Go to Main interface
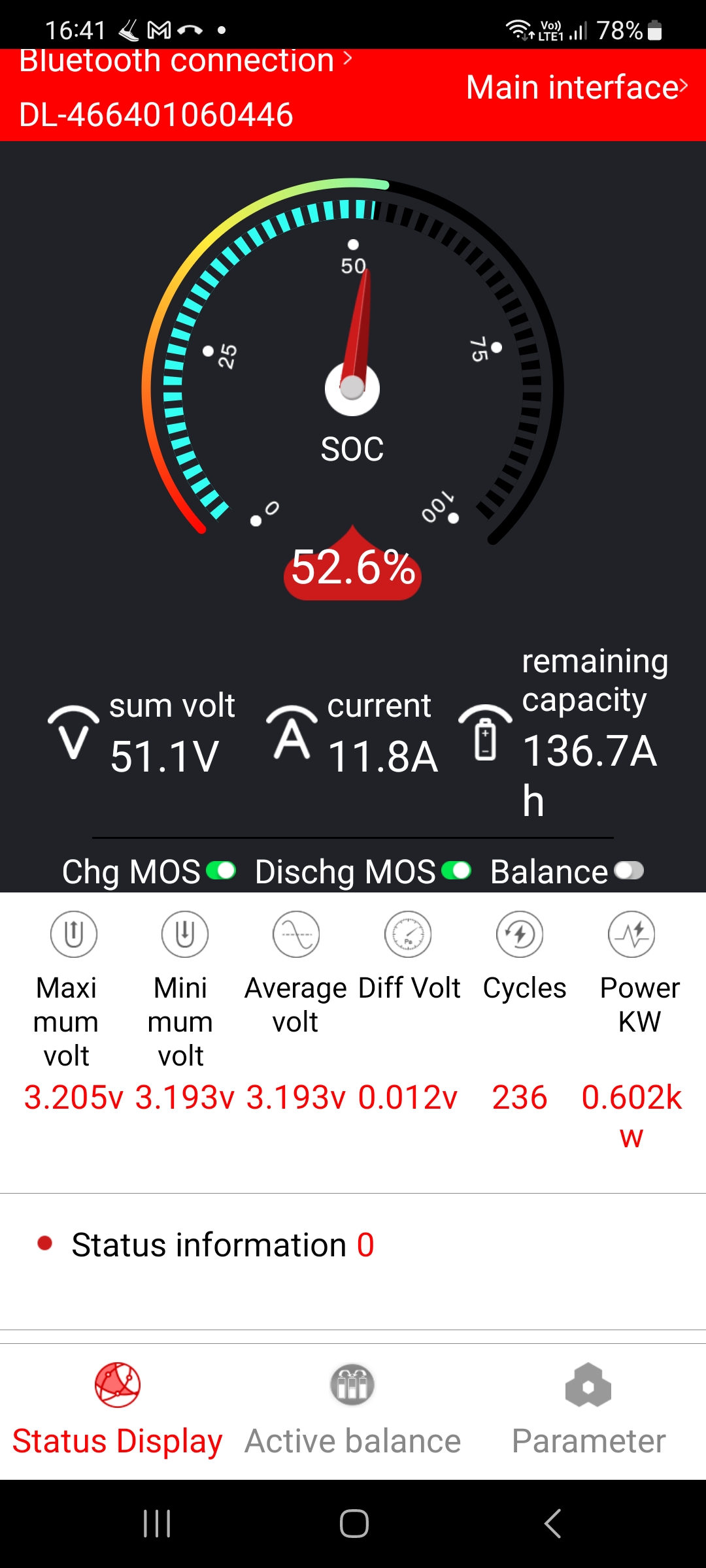This screenshot has height=1568, width=706. (577, 88)
